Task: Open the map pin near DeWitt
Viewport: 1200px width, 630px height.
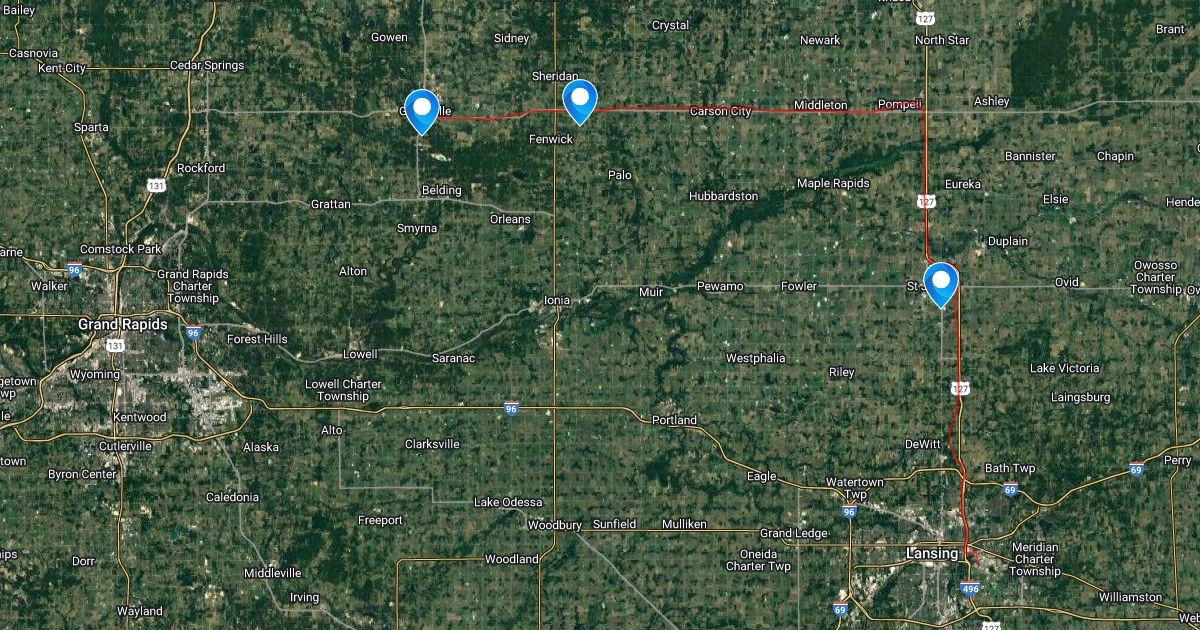Action: (x=941, y=281)
